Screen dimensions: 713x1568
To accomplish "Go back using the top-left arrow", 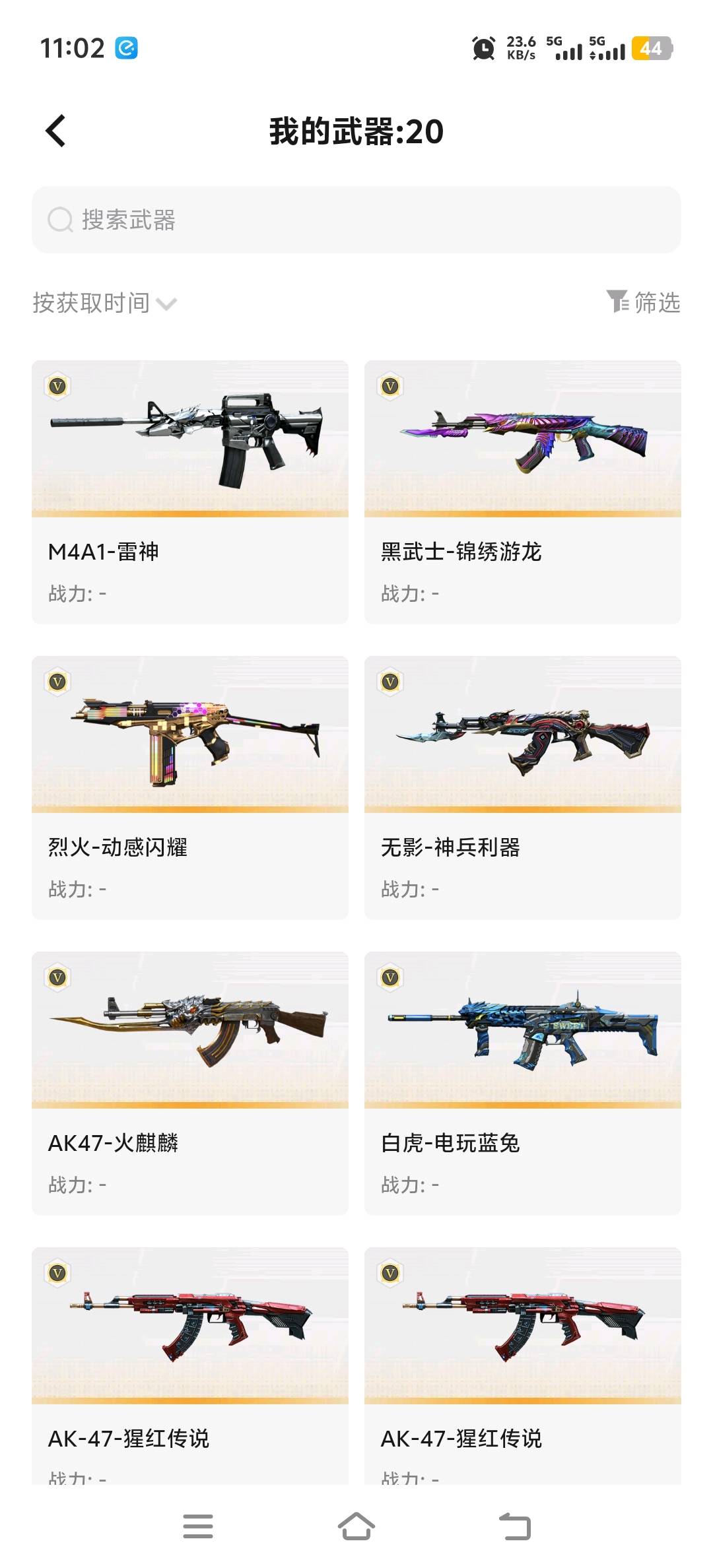I will pyautogui.click(x=56, y=131).
